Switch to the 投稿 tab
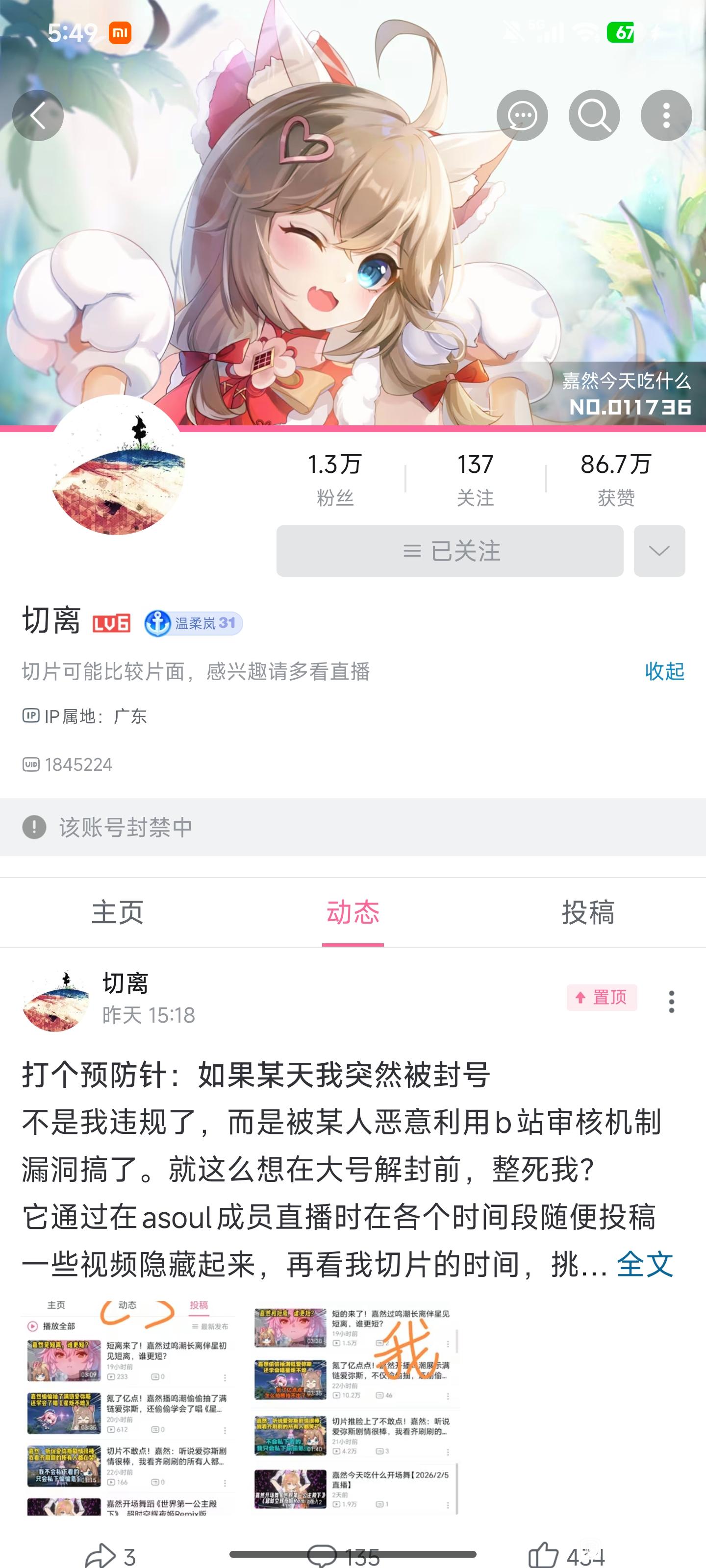This screenshot has height=1568, width=706. [x=588, y=912]
